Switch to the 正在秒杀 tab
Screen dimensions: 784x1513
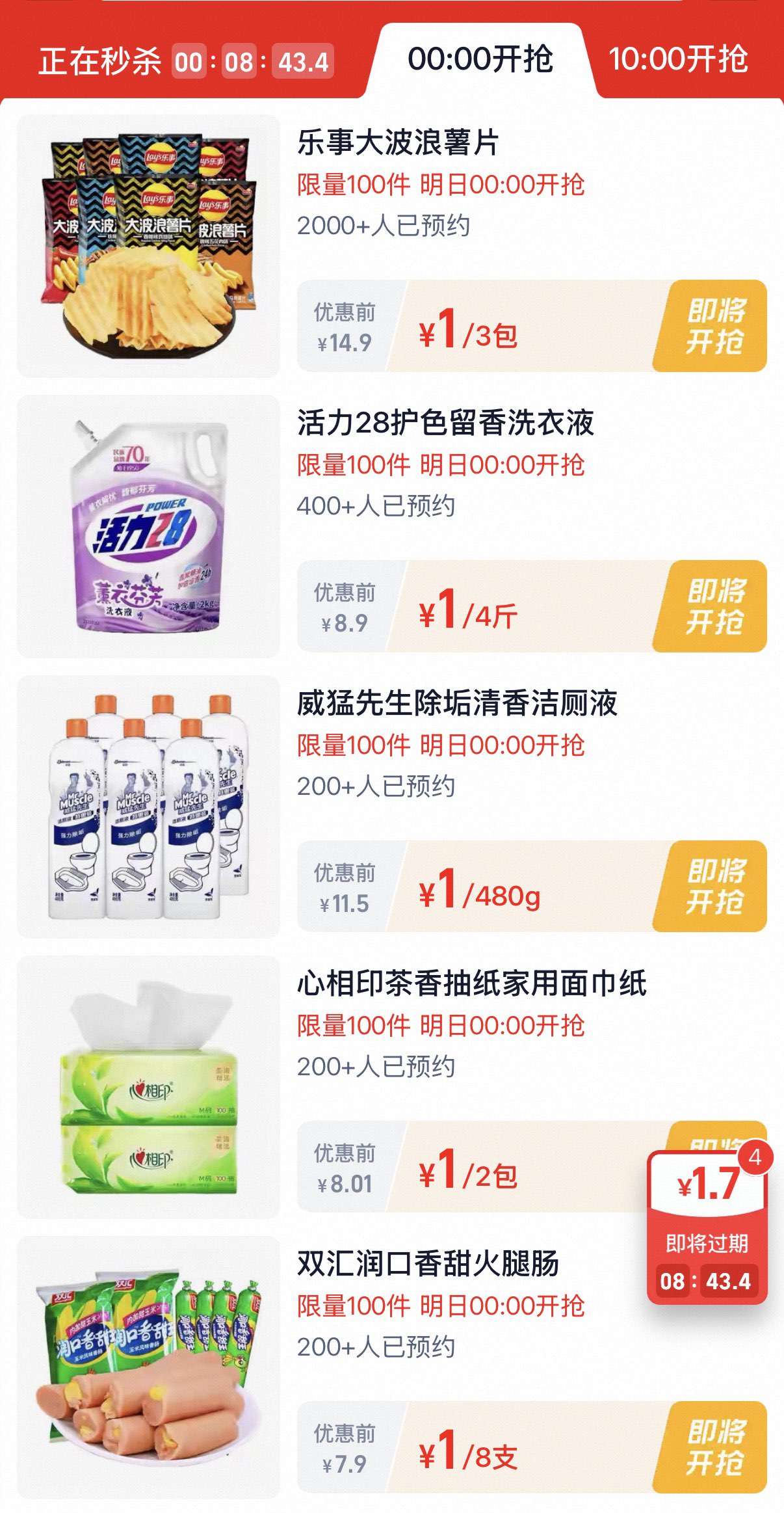point(101,62)
